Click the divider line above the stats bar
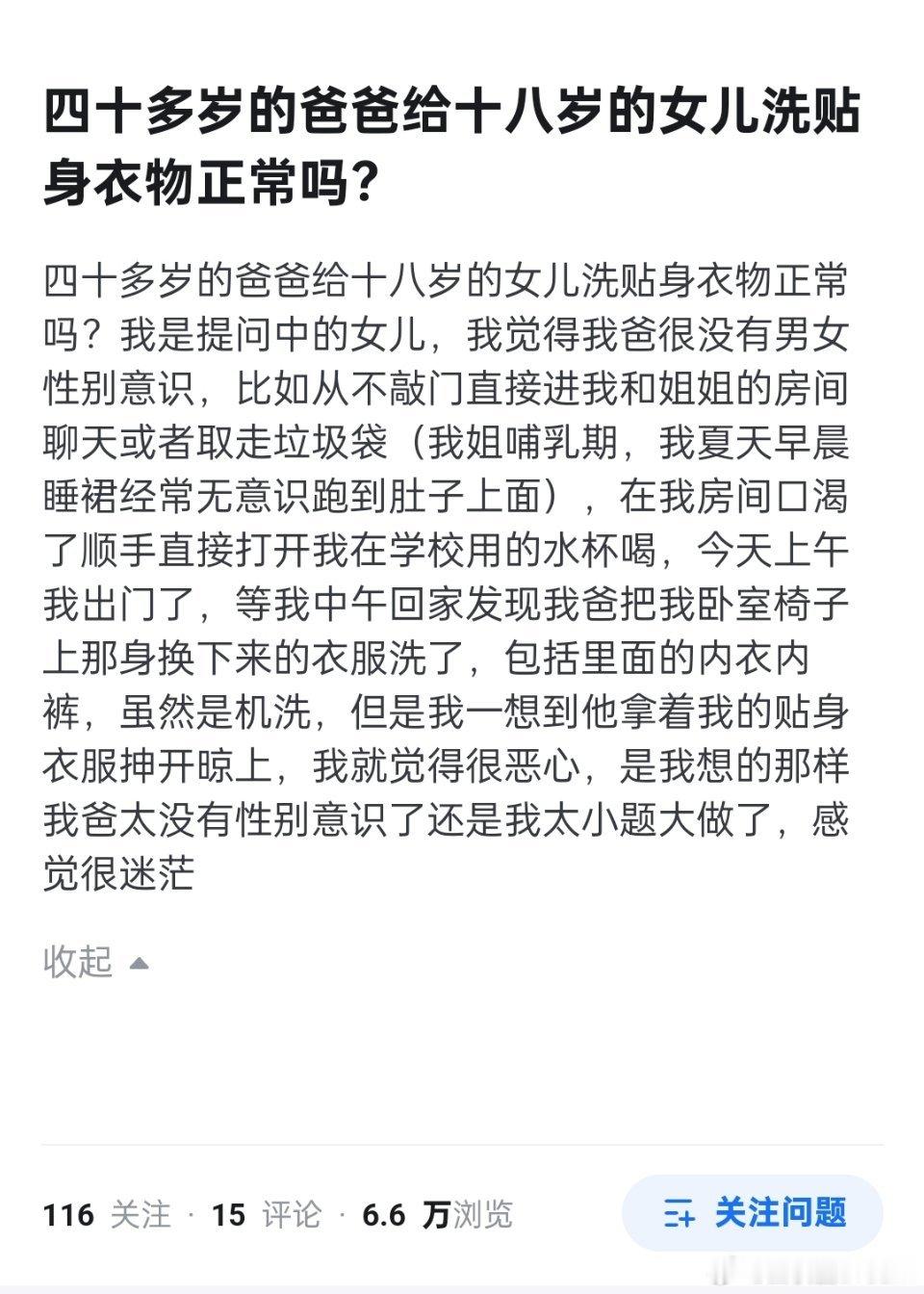This screenshot has width=924, height=1294. (x=462, y=1146)
